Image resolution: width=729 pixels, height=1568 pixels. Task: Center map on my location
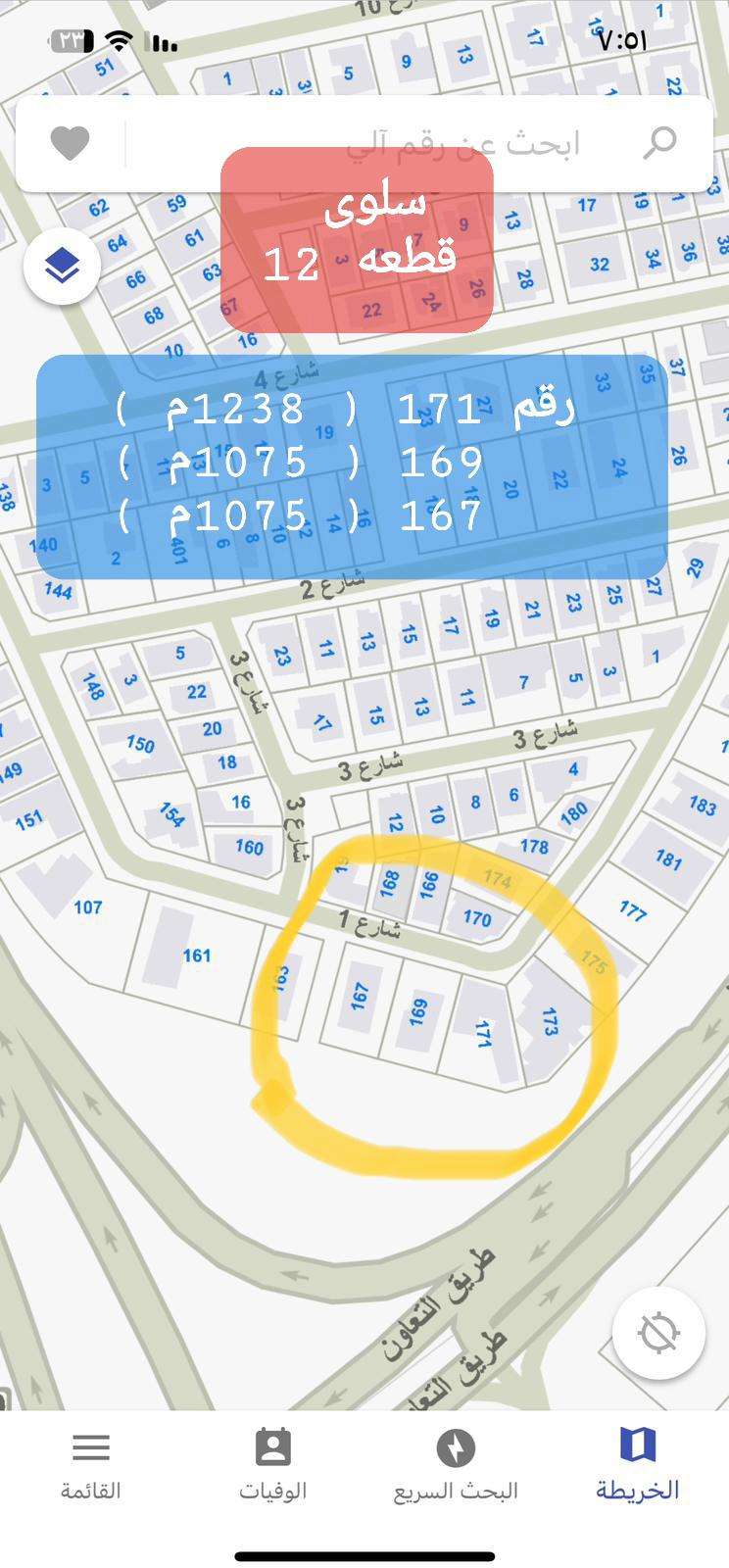[658, 1333]
